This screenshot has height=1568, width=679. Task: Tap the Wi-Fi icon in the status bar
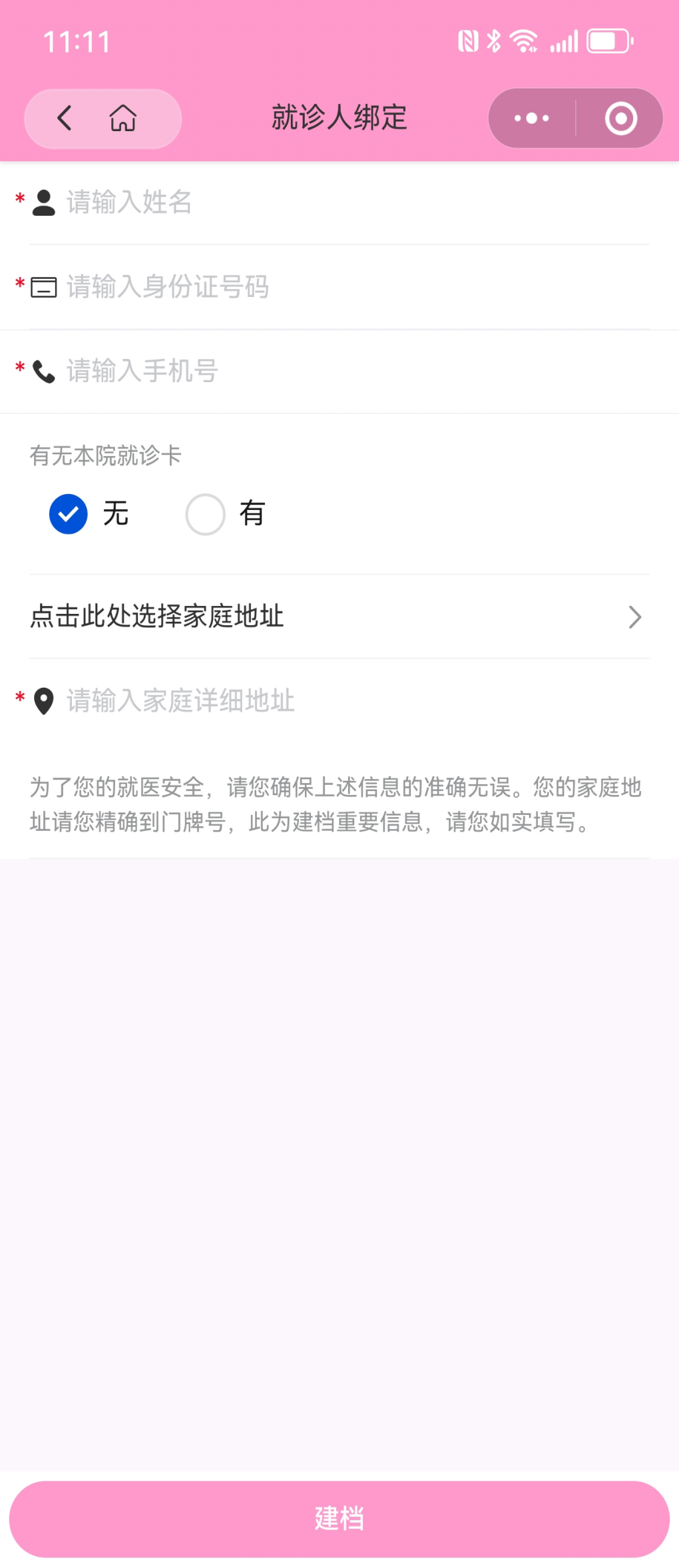(523, 41)
